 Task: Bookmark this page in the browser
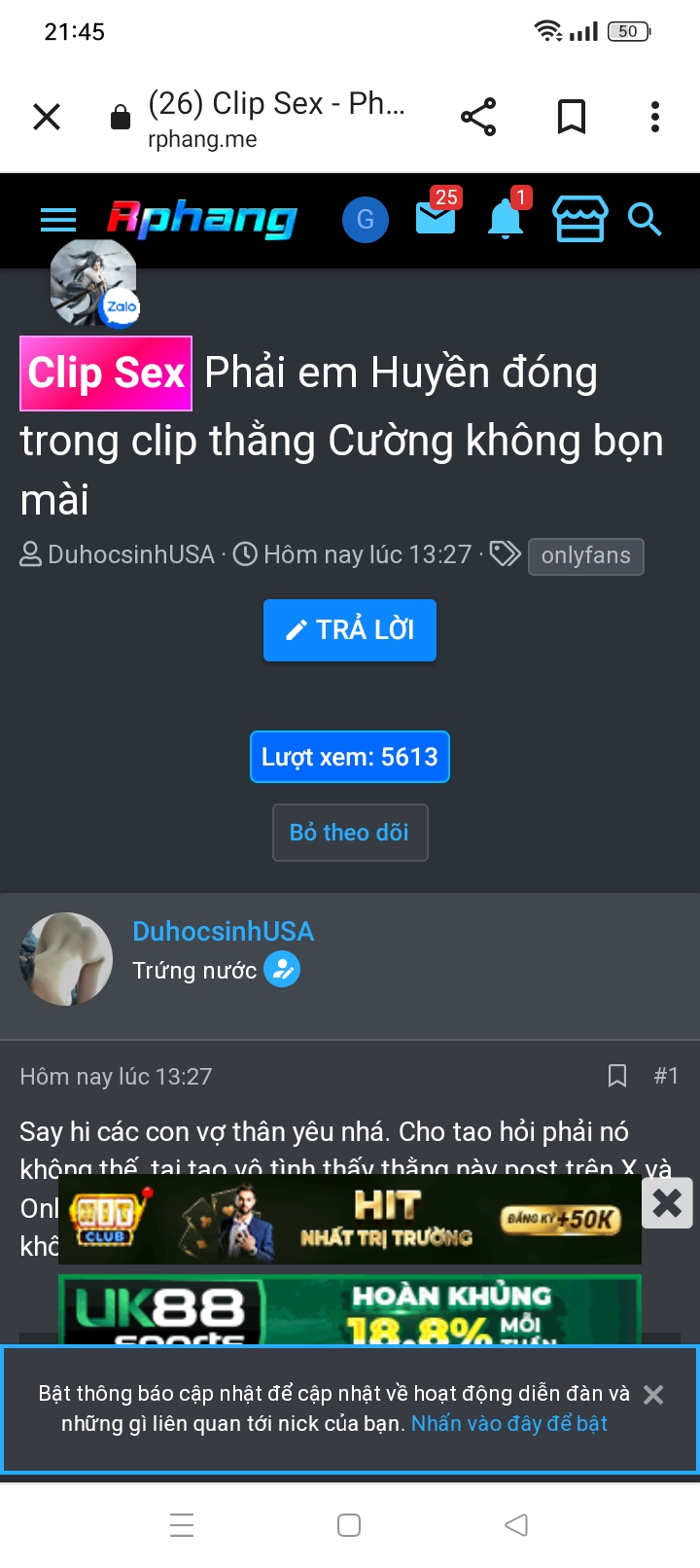[x=572, y=118]
